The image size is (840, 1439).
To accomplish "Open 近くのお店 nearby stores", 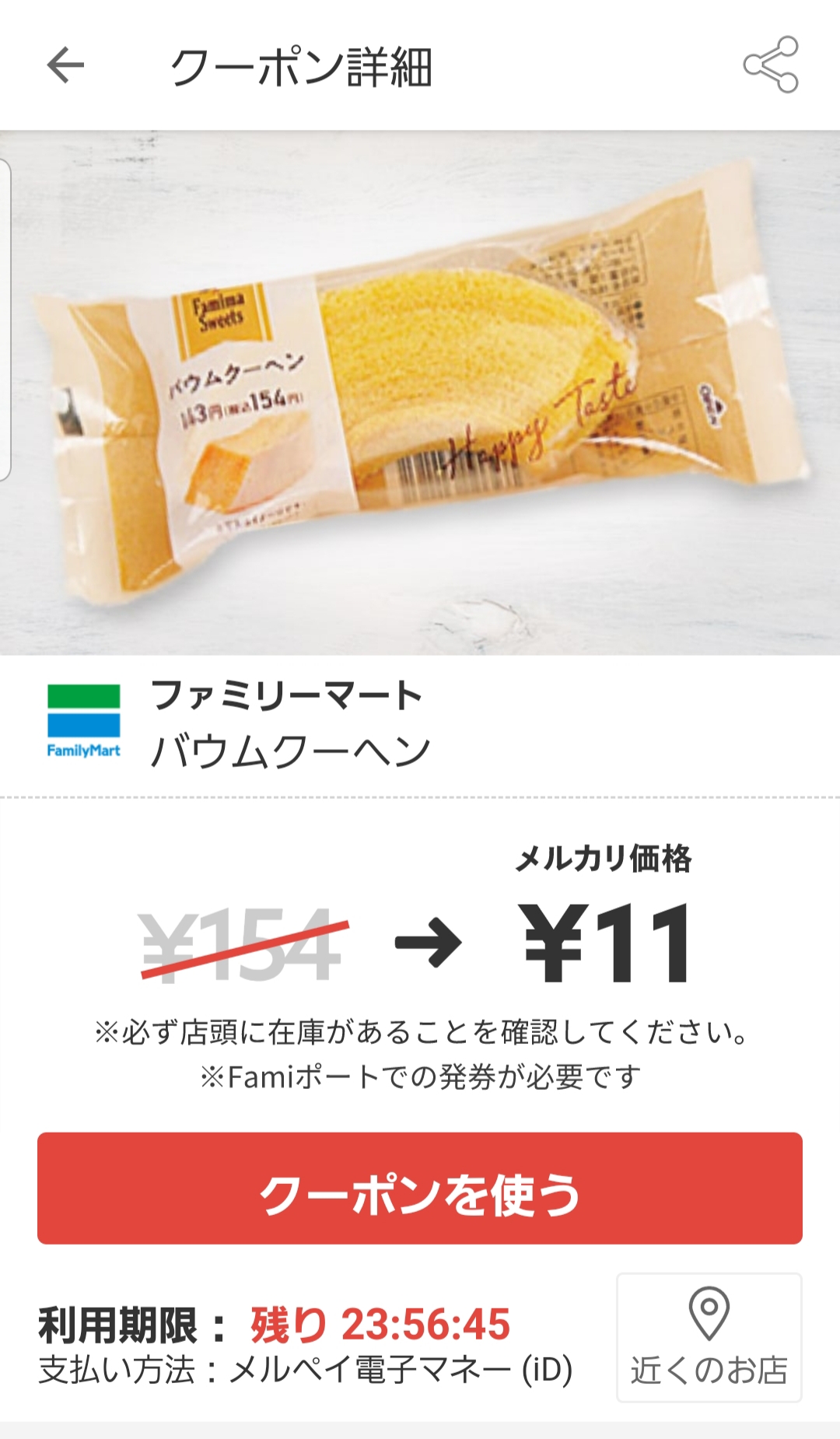I will click(709, 1338).
